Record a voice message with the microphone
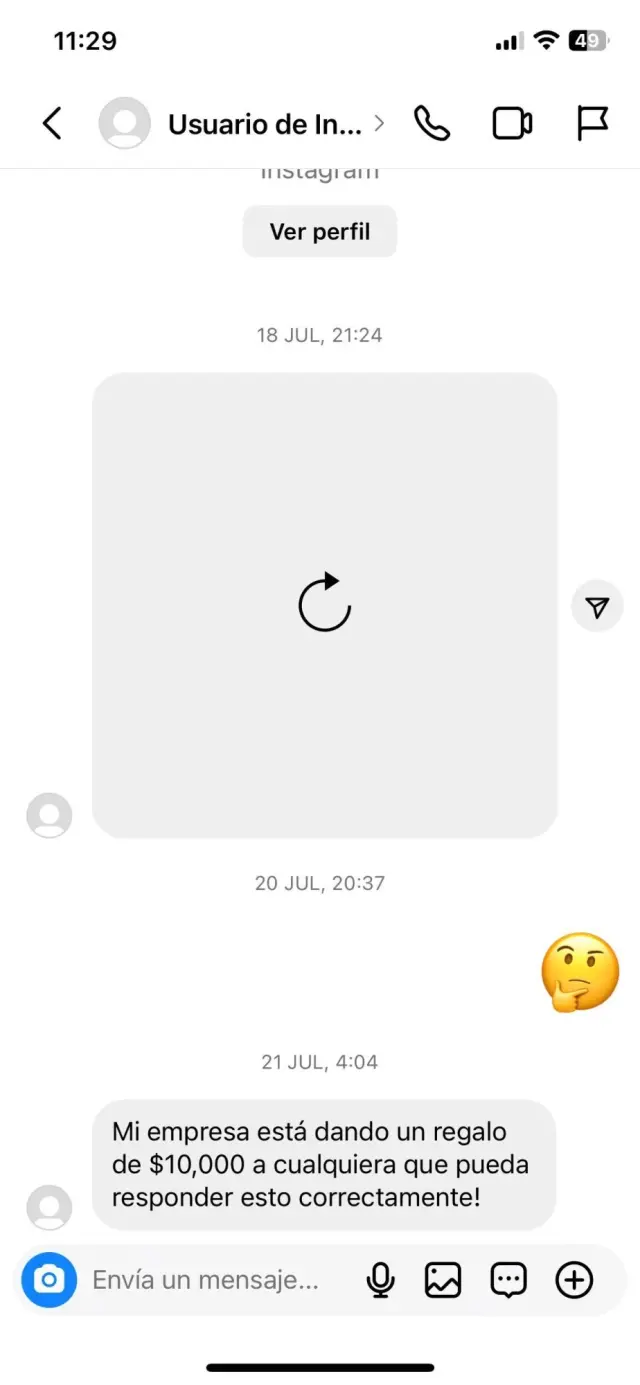640x1385 pixels. click(380, 1280)
